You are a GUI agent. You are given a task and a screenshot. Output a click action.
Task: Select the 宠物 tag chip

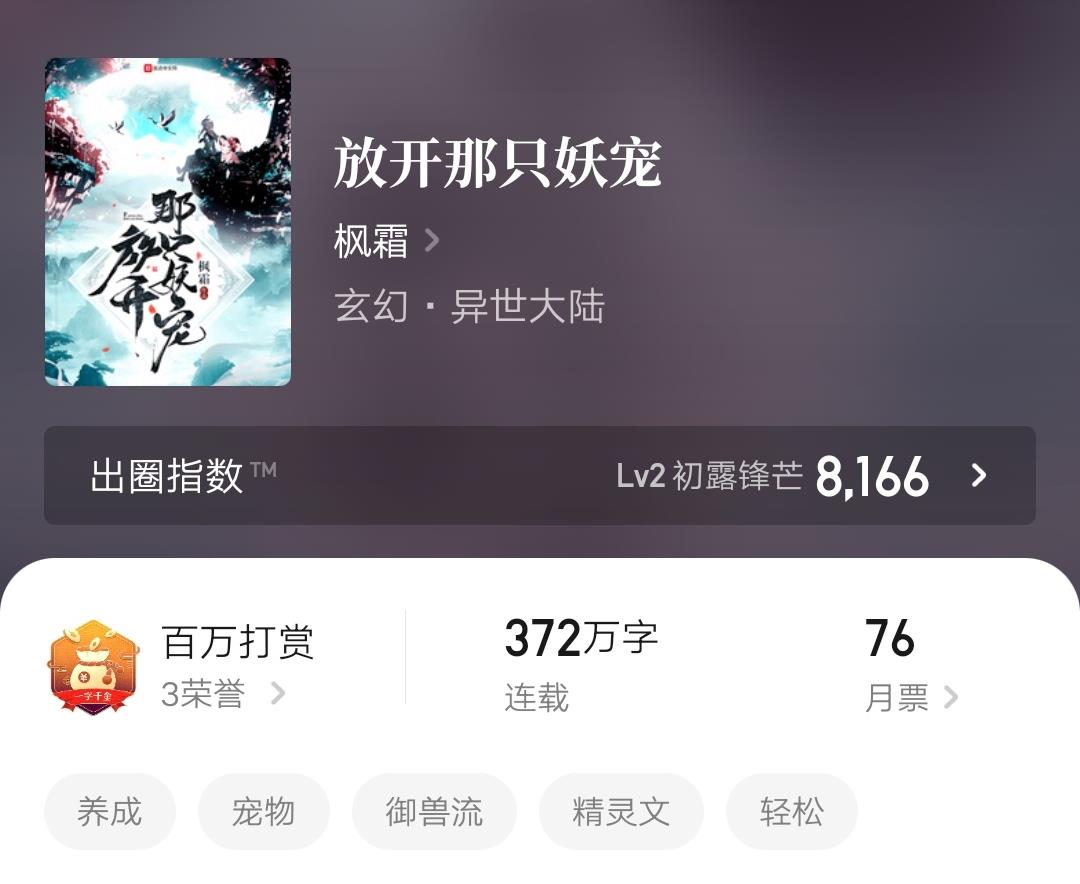tap(264, 811)
